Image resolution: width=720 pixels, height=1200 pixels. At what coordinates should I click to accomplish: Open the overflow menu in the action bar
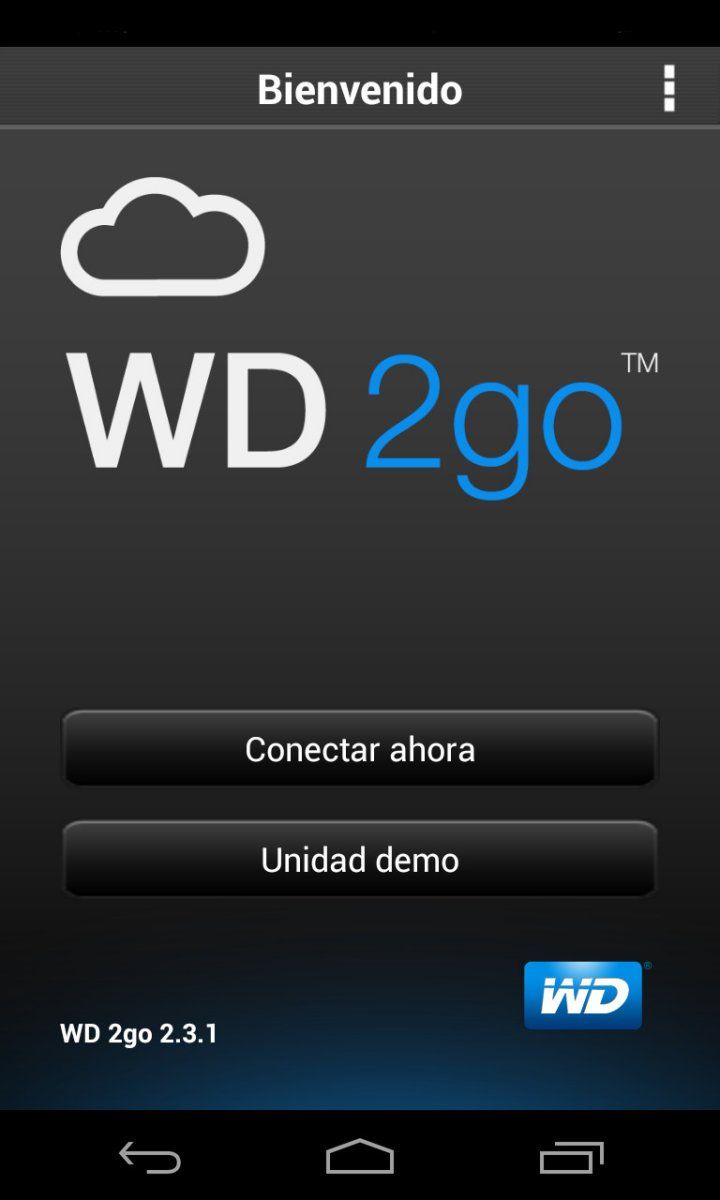coord(668,88)
